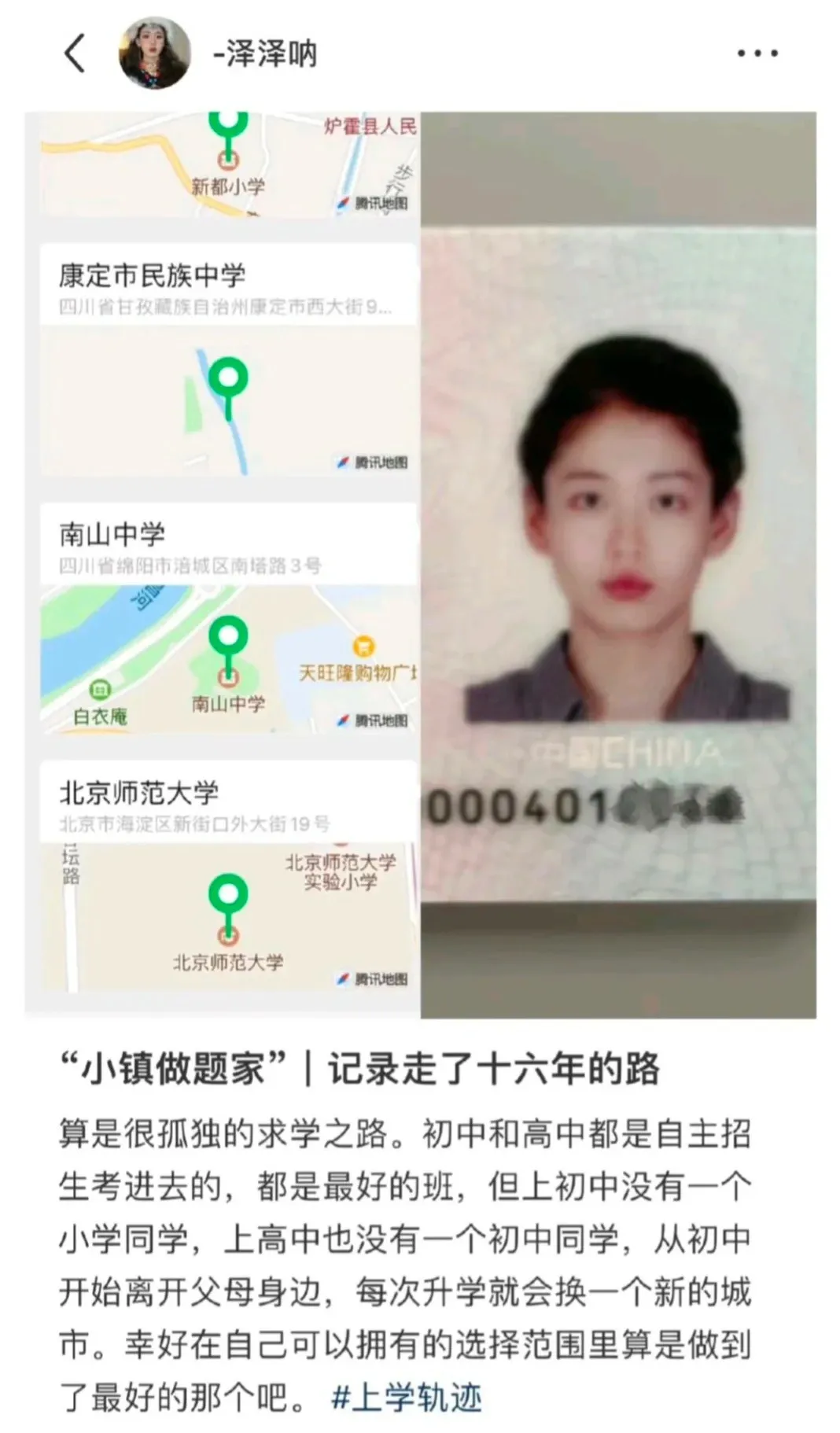Go back using the top-left arrow
The image size is (840, 1433).
(x=75, y=53)
